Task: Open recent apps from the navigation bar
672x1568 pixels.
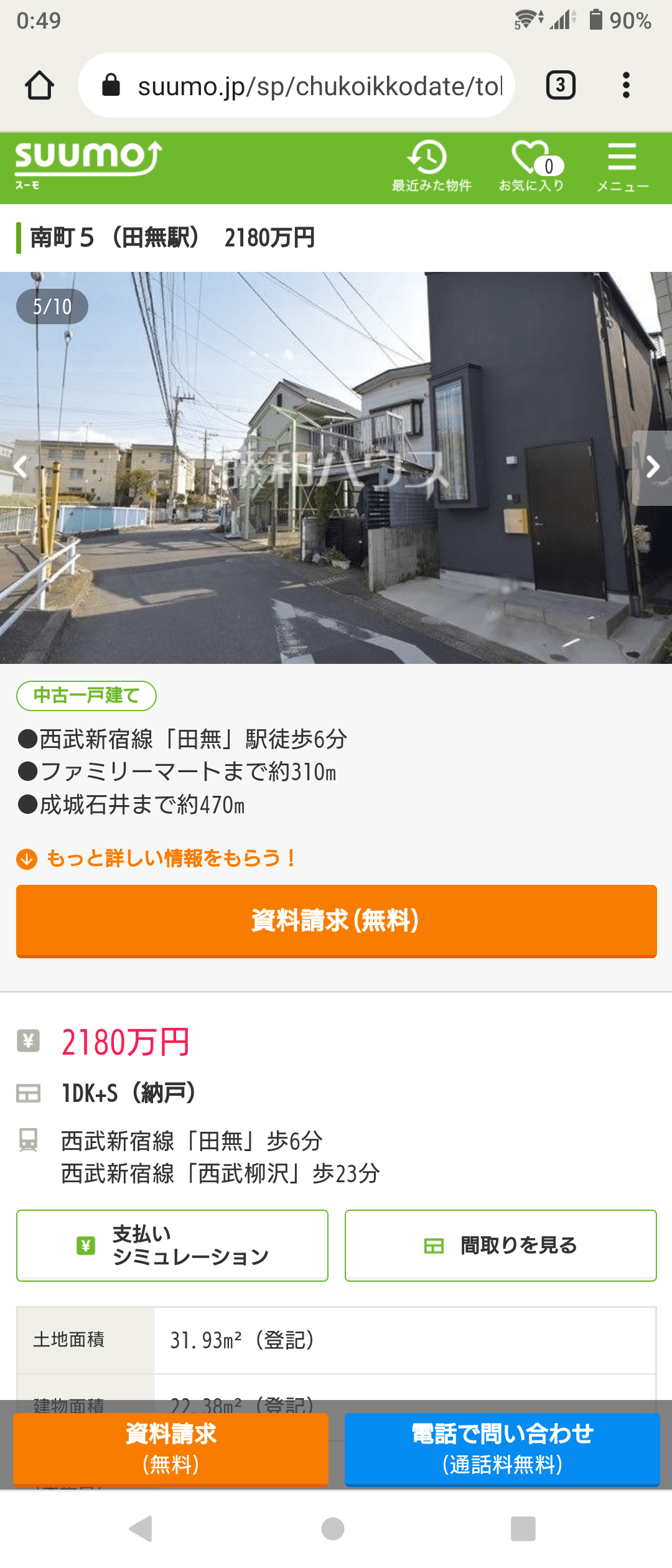Action: click(x=523, y=1528)
